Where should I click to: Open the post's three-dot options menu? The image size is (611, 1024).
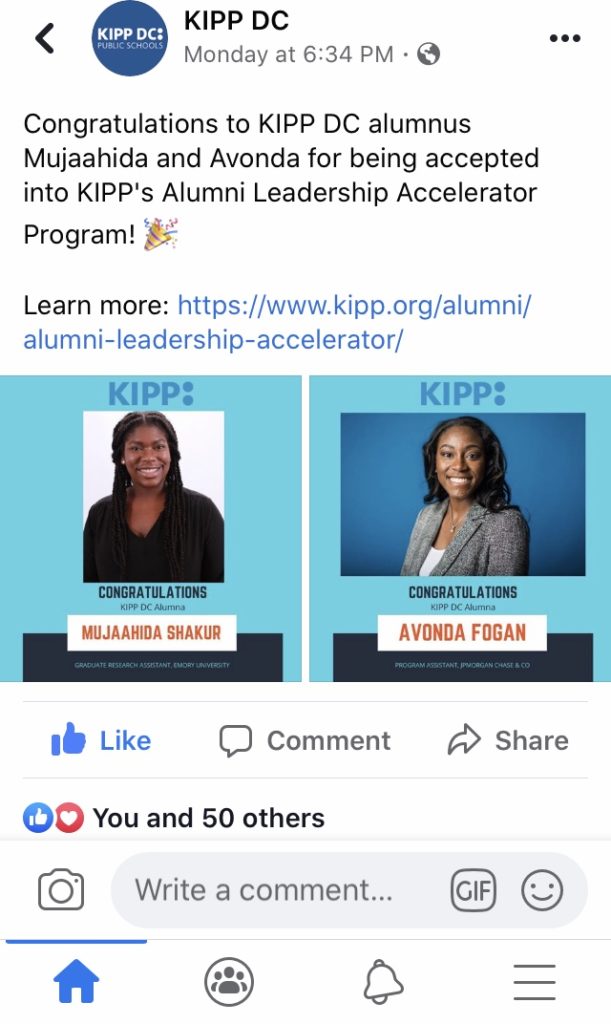[565, 39]
